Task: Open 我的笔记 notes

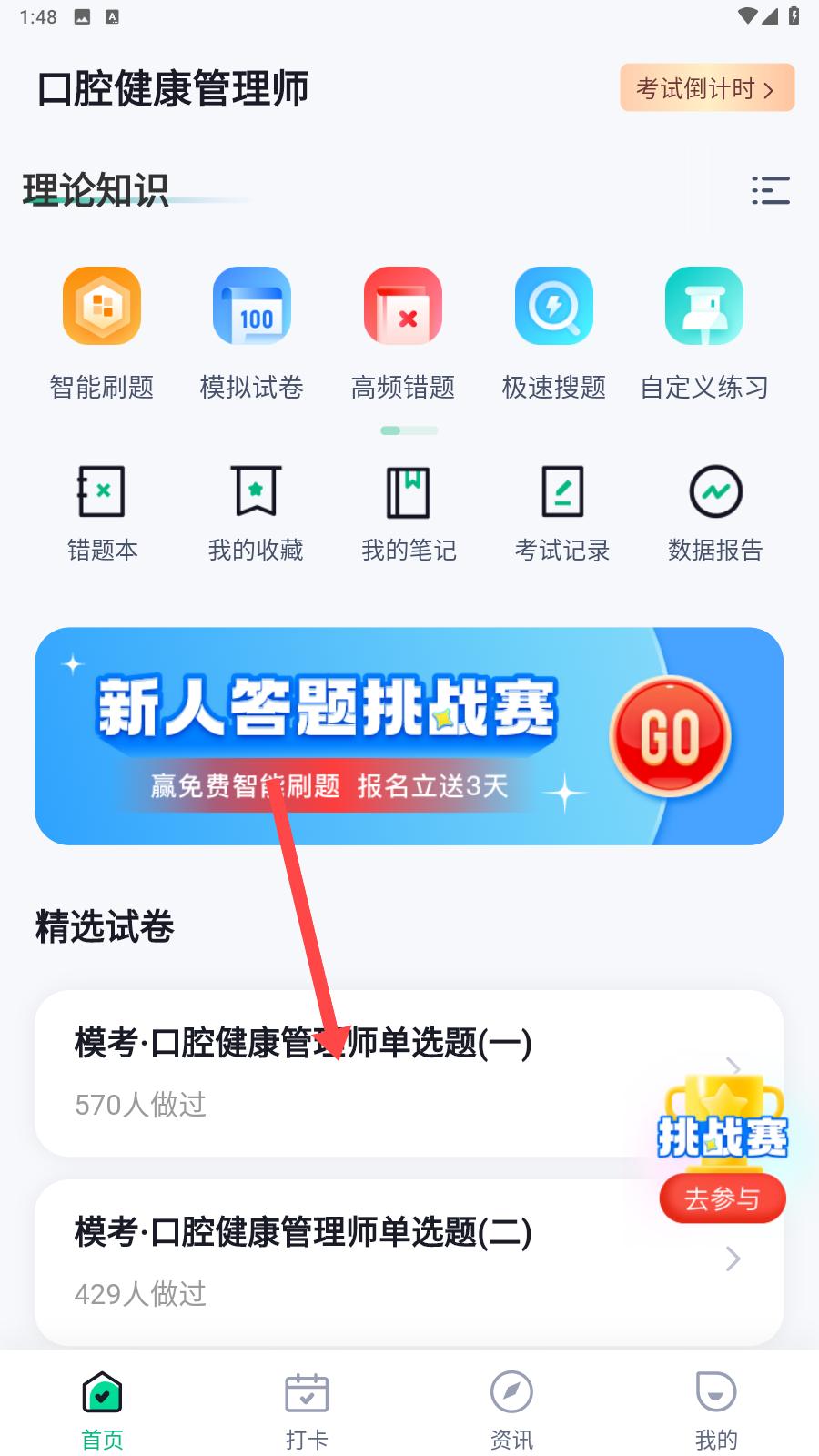Action: [x=409, y=513]
